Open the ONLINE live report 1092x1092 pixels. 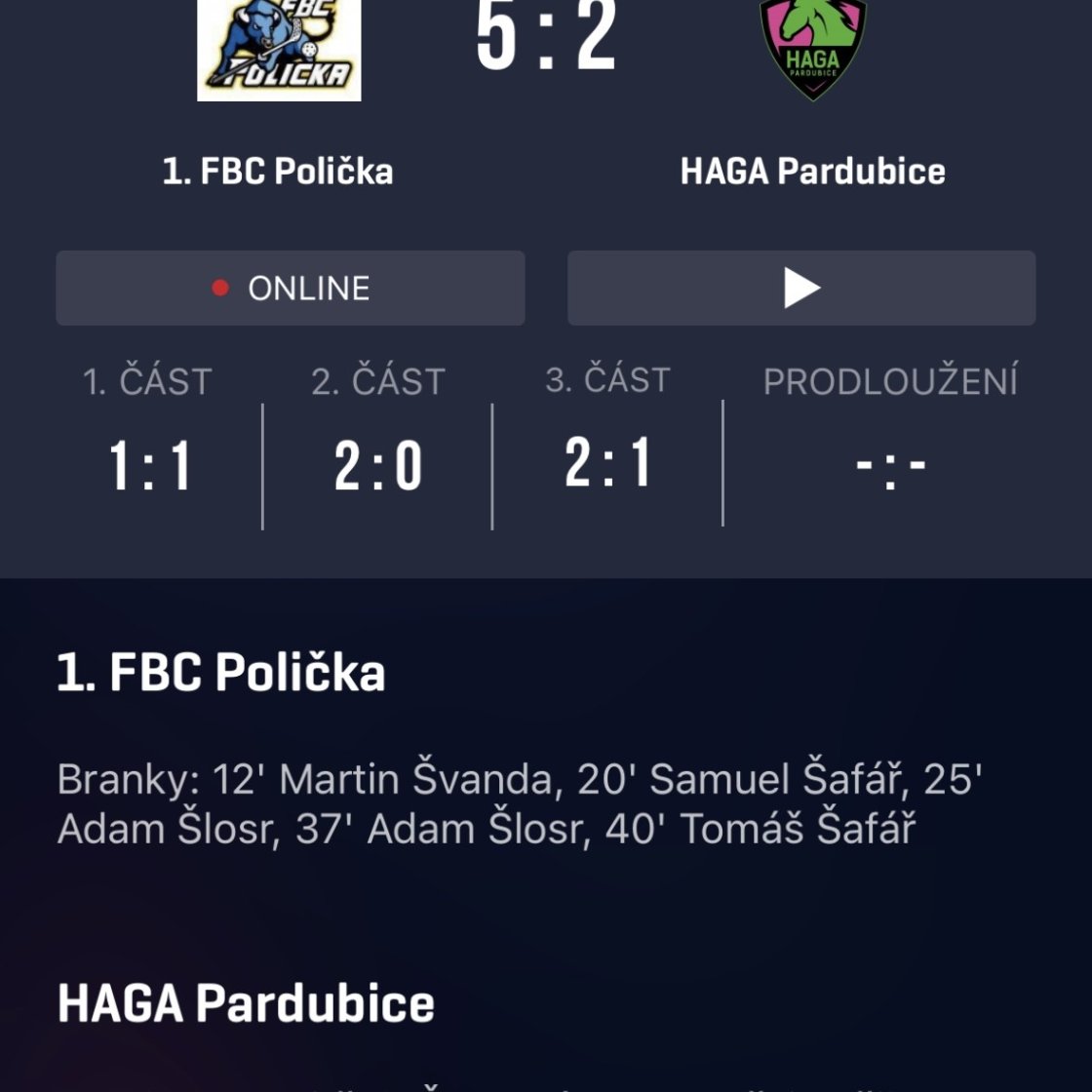[290, 288]
